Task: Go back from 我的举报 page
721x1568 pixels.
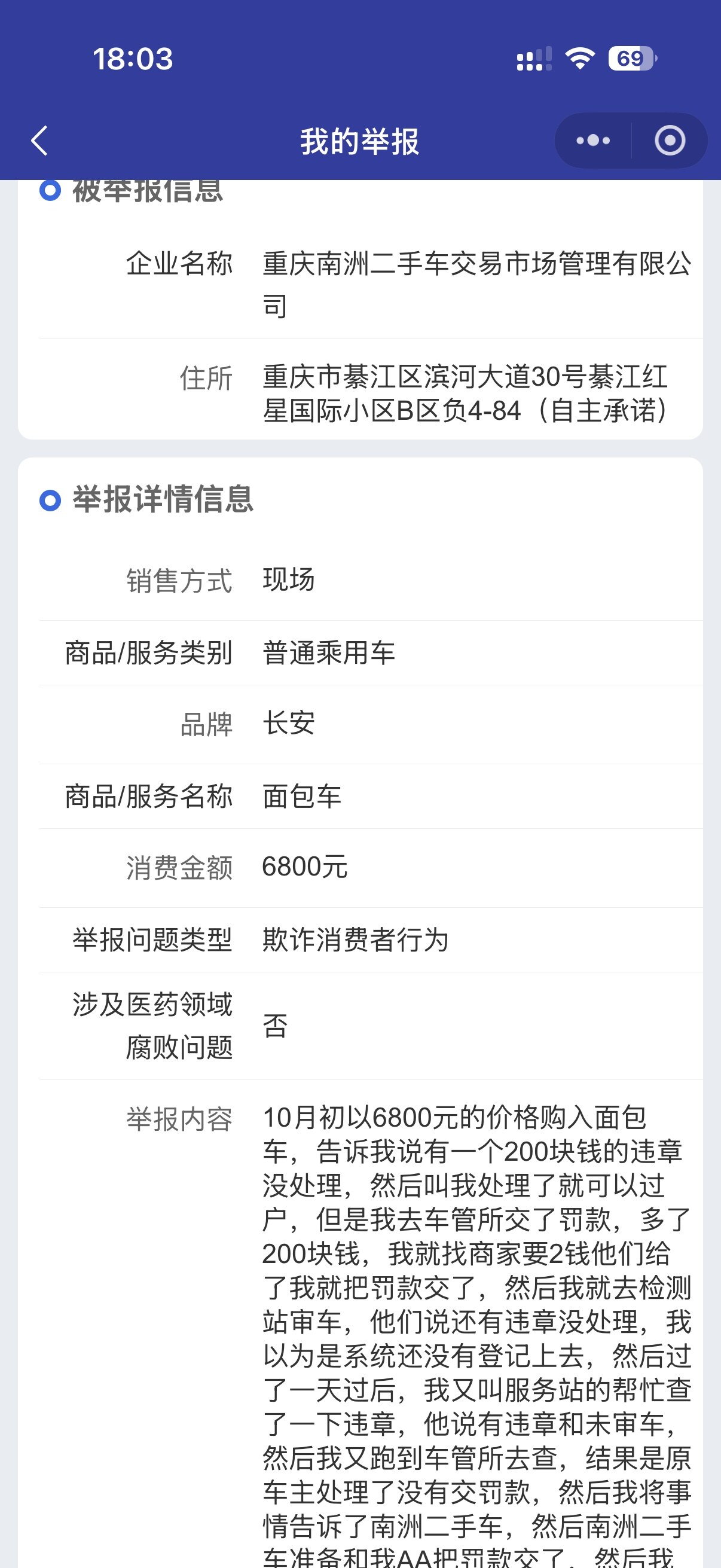Action: point(39,141)
